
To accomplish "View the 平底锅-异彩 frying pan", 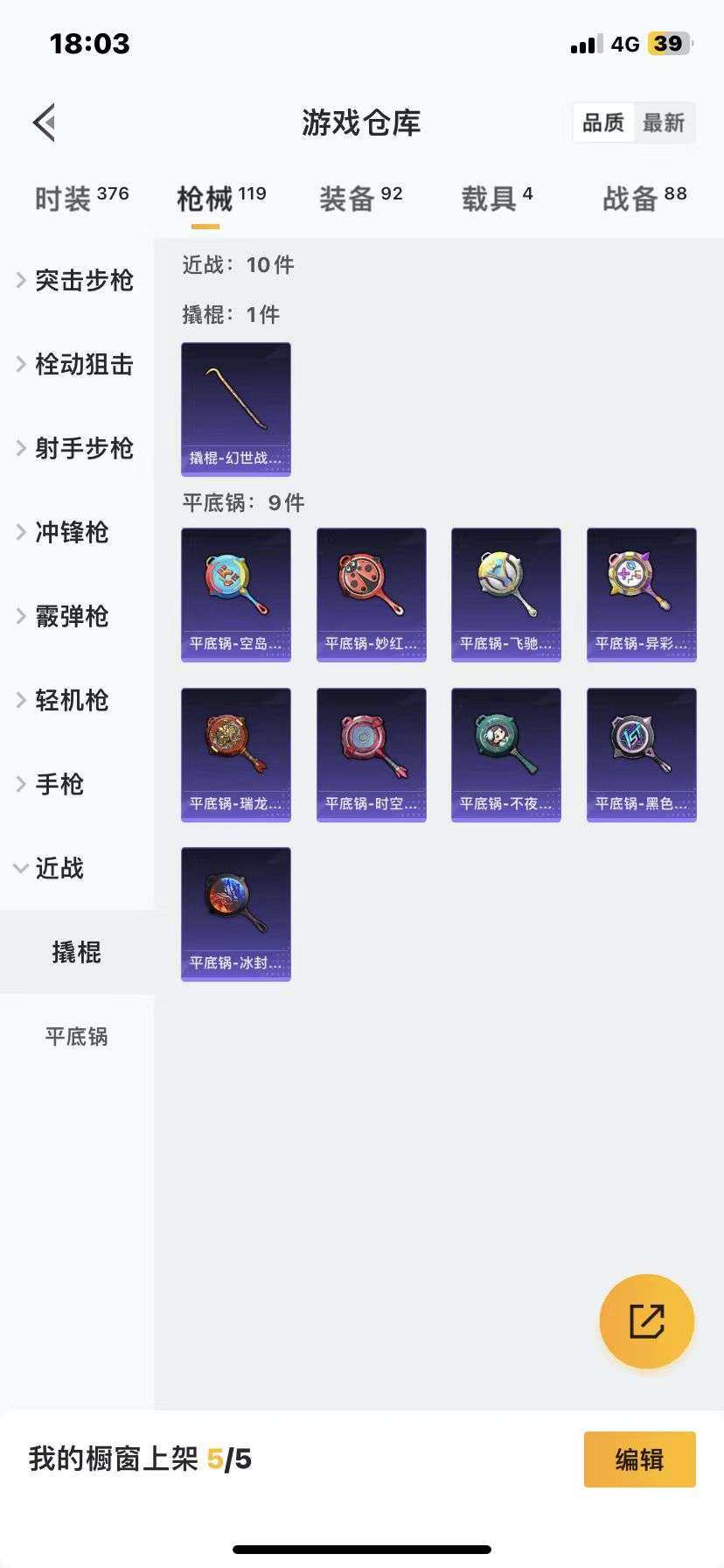I will point(641,594).
